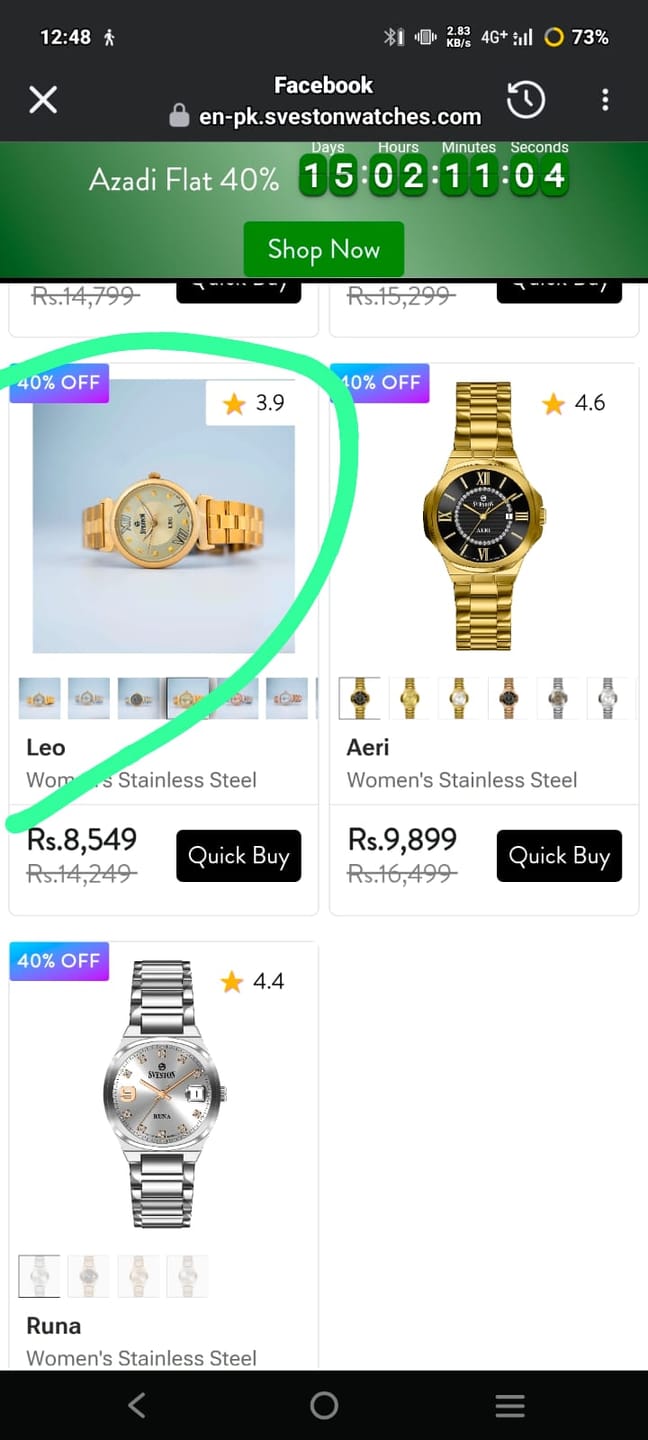Quick Buy the Aeri watch
The width and height of the screenshot is (648, 1440).
(559, 856)
